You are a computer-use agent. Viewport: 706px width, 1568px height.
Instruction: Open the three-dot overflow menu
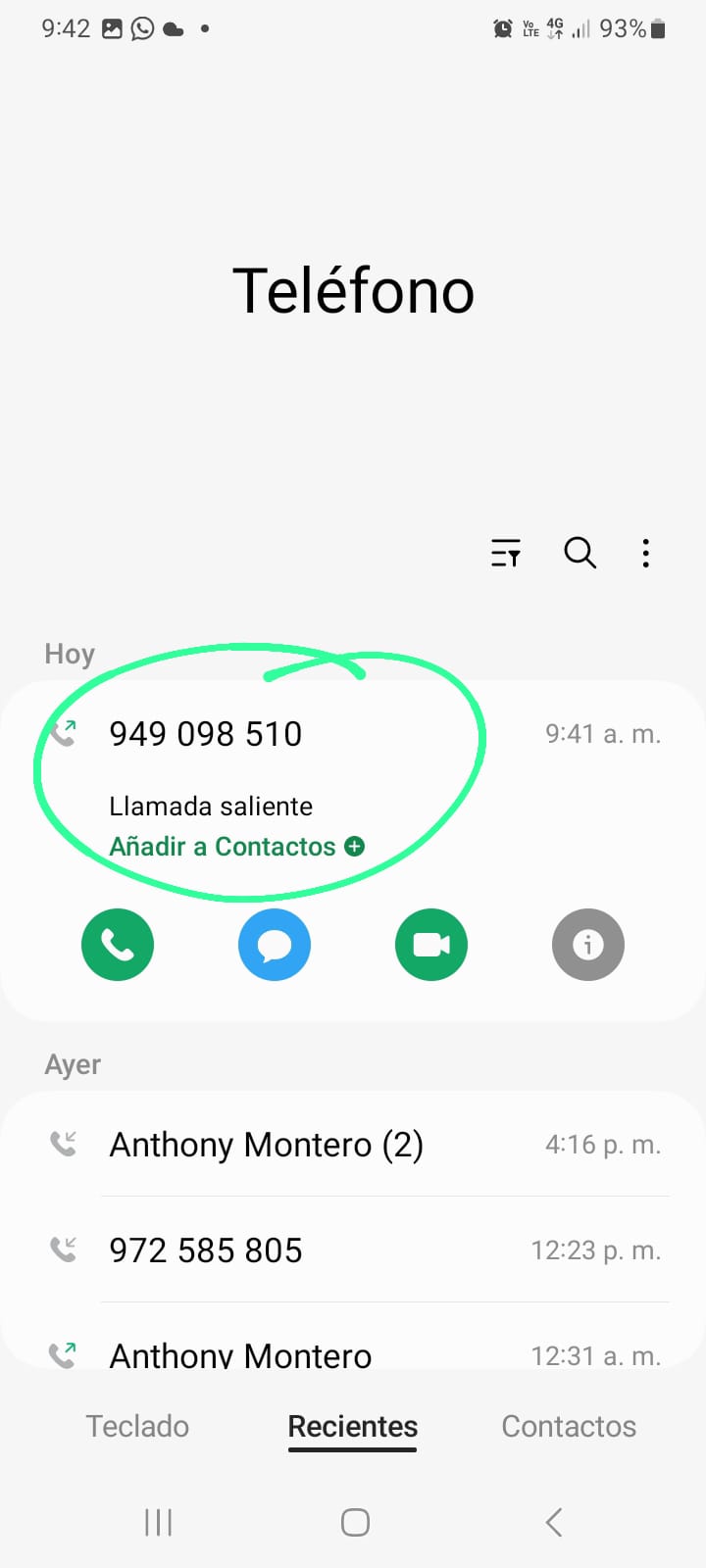pos(645,554)
